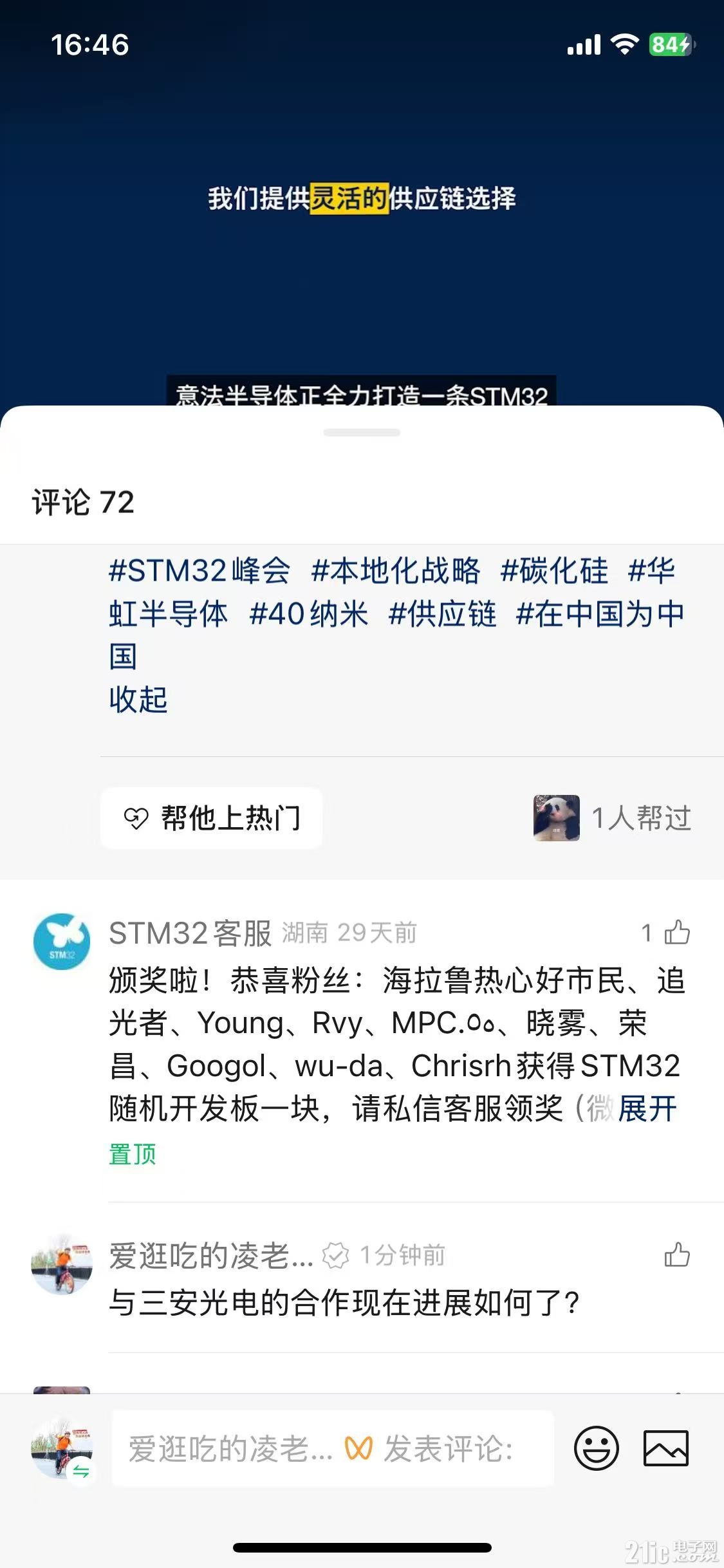Open the #供应链 hashtag
724x1568 pixels.
442,614
